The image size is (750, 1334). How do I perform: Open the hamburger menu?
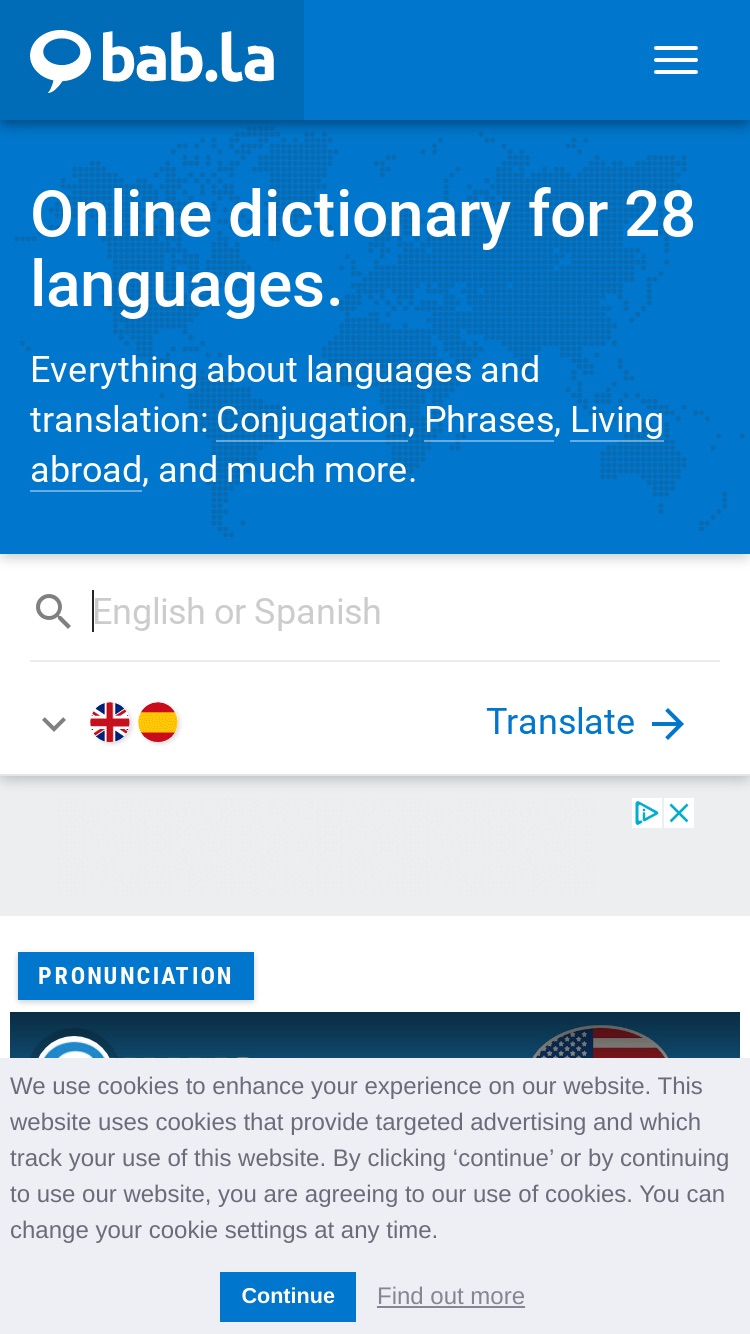[676, 60]
